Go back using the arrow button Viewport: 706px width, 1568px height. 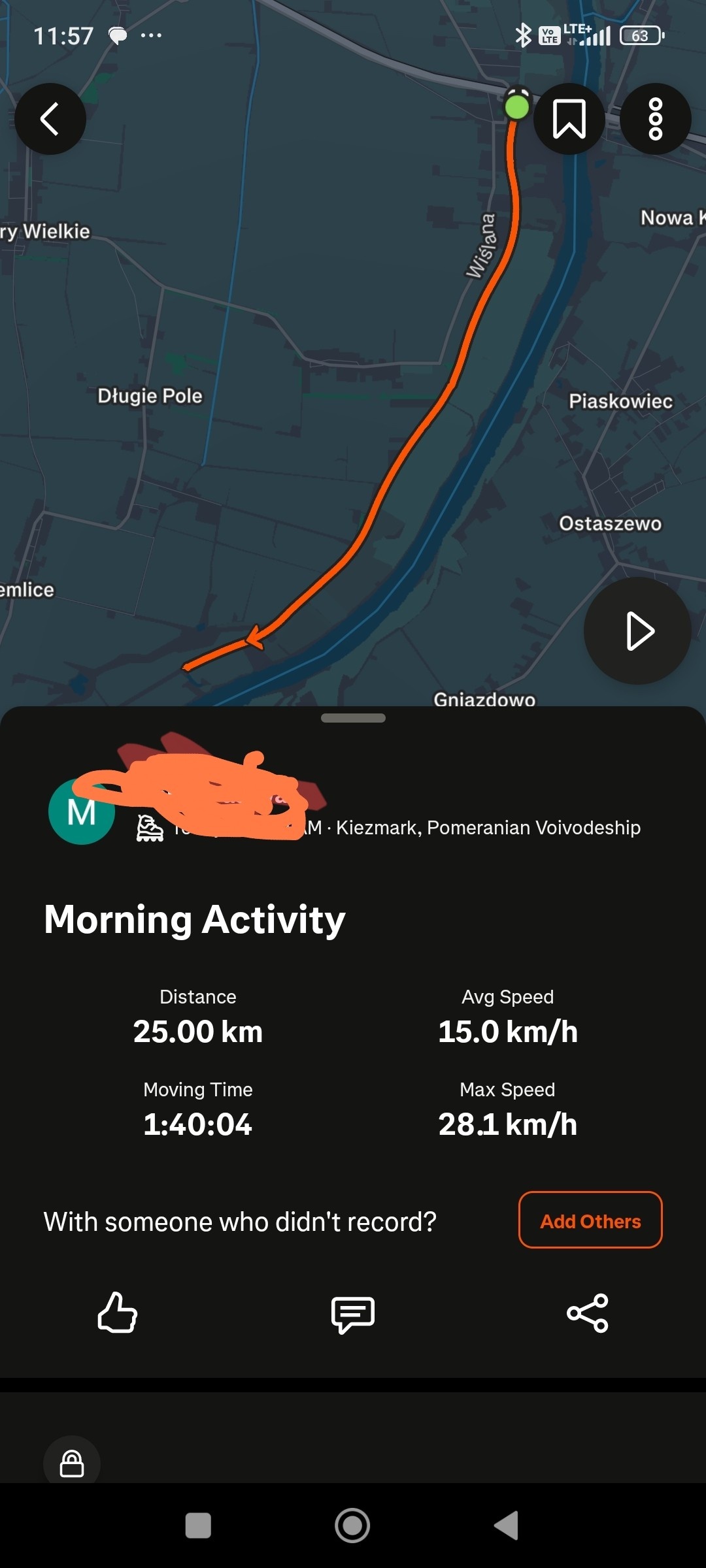coord(50,119)
